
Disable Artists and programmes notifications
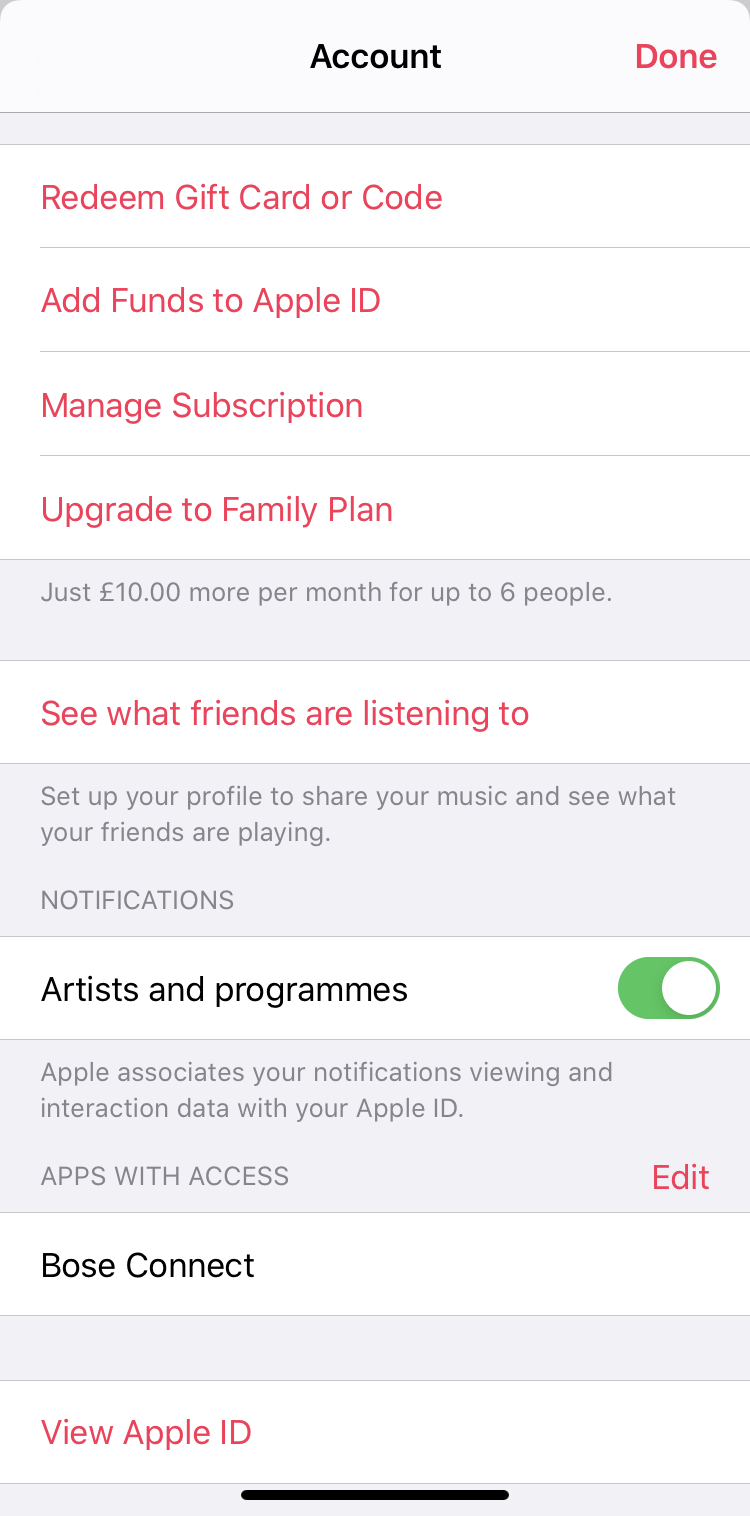[x=668, y=988]
